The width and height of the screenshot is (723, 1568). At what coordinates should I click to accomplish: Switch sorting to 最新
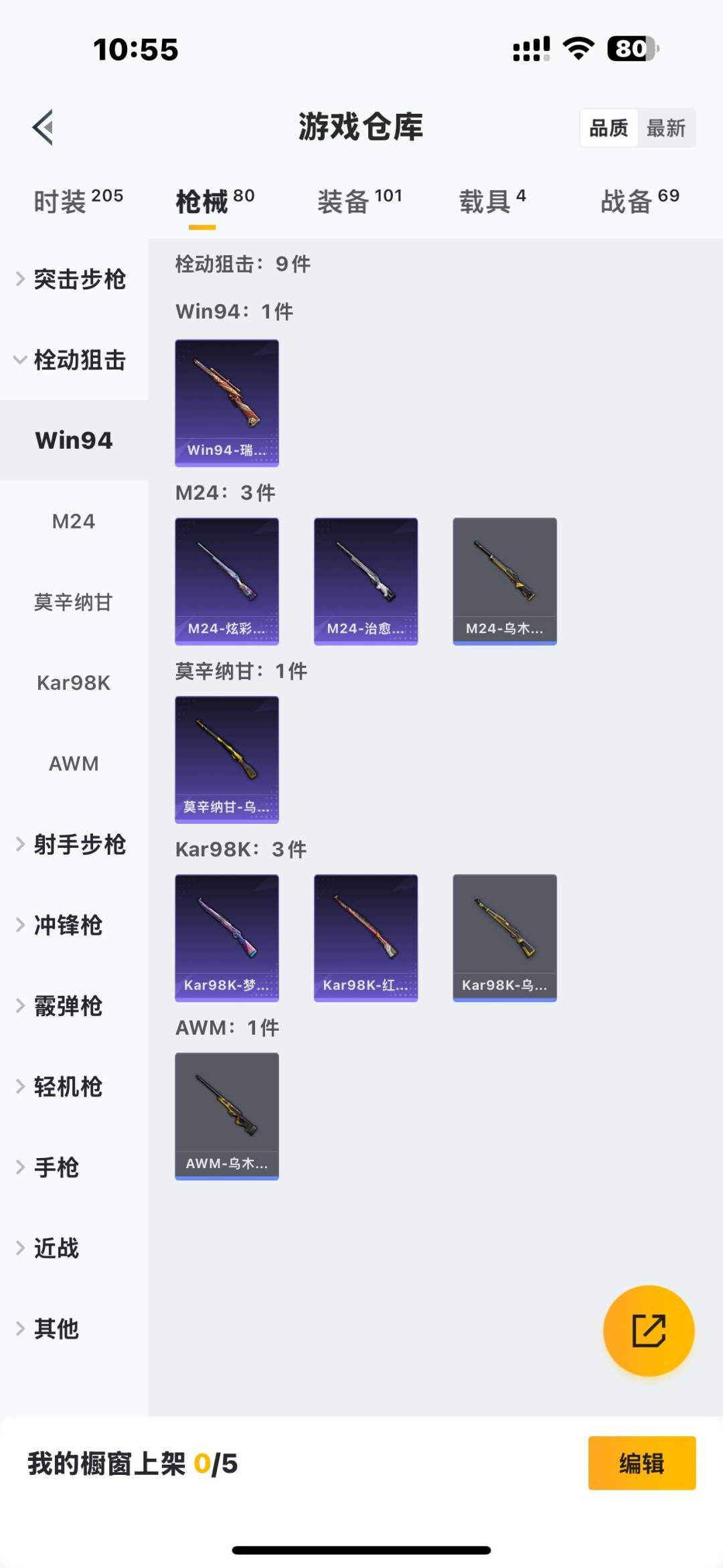coord(666,127)
